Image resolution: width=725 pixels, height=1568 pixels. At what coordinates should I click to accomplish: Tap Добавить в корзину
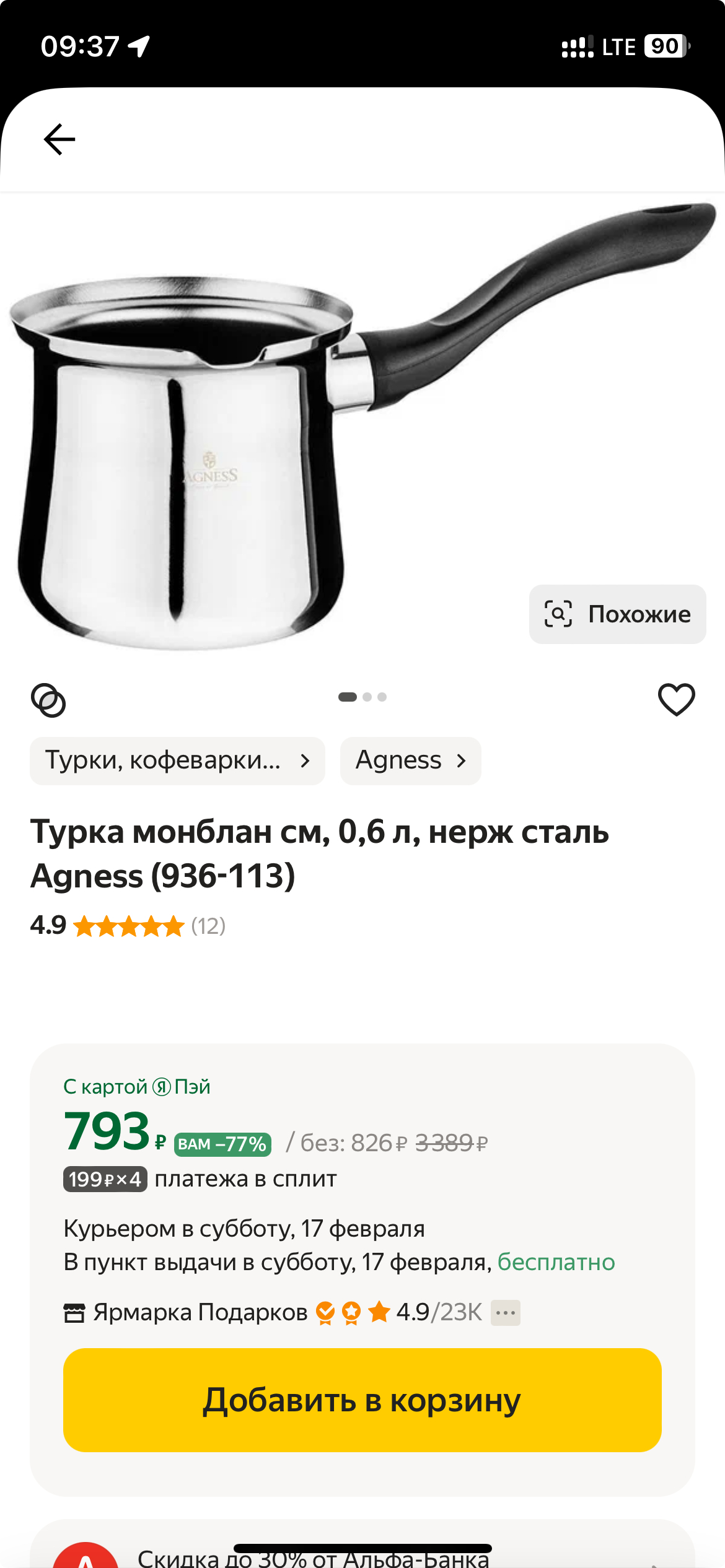click(362, 1400)
